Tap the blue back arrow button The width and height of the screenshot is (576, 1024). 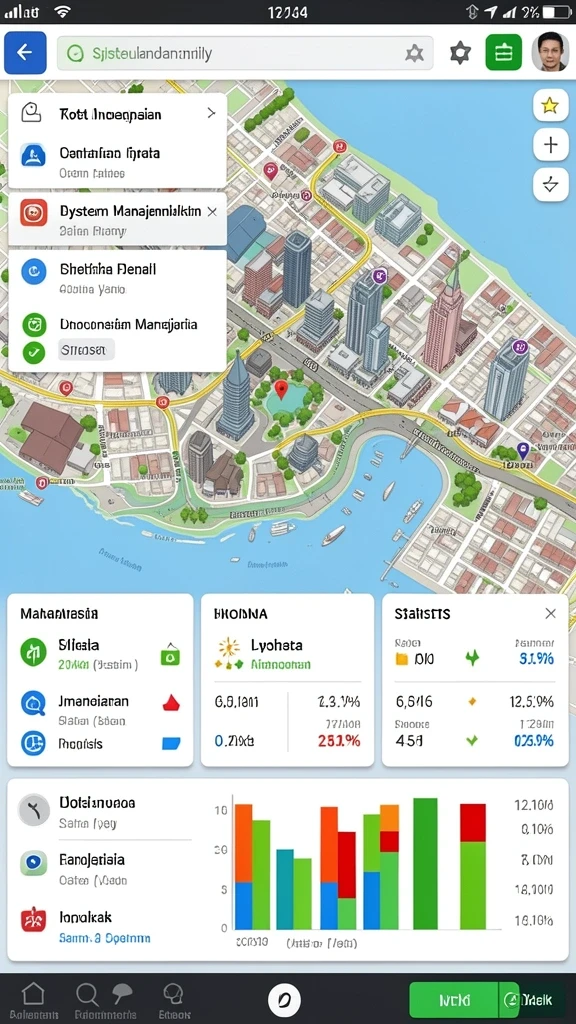pyautogui.click(x=25, y=53)
